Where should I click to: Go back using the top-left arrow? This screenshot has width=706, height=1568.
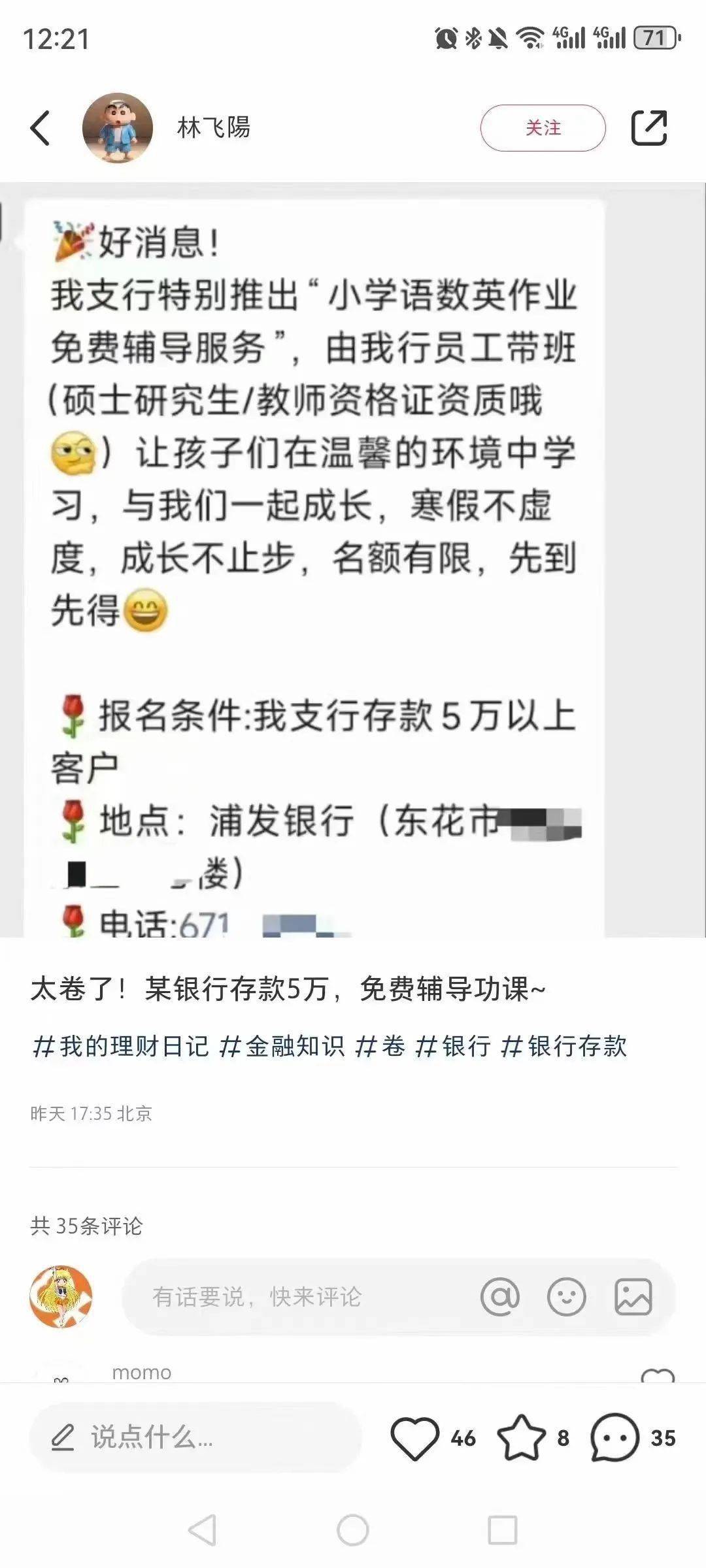41,127
